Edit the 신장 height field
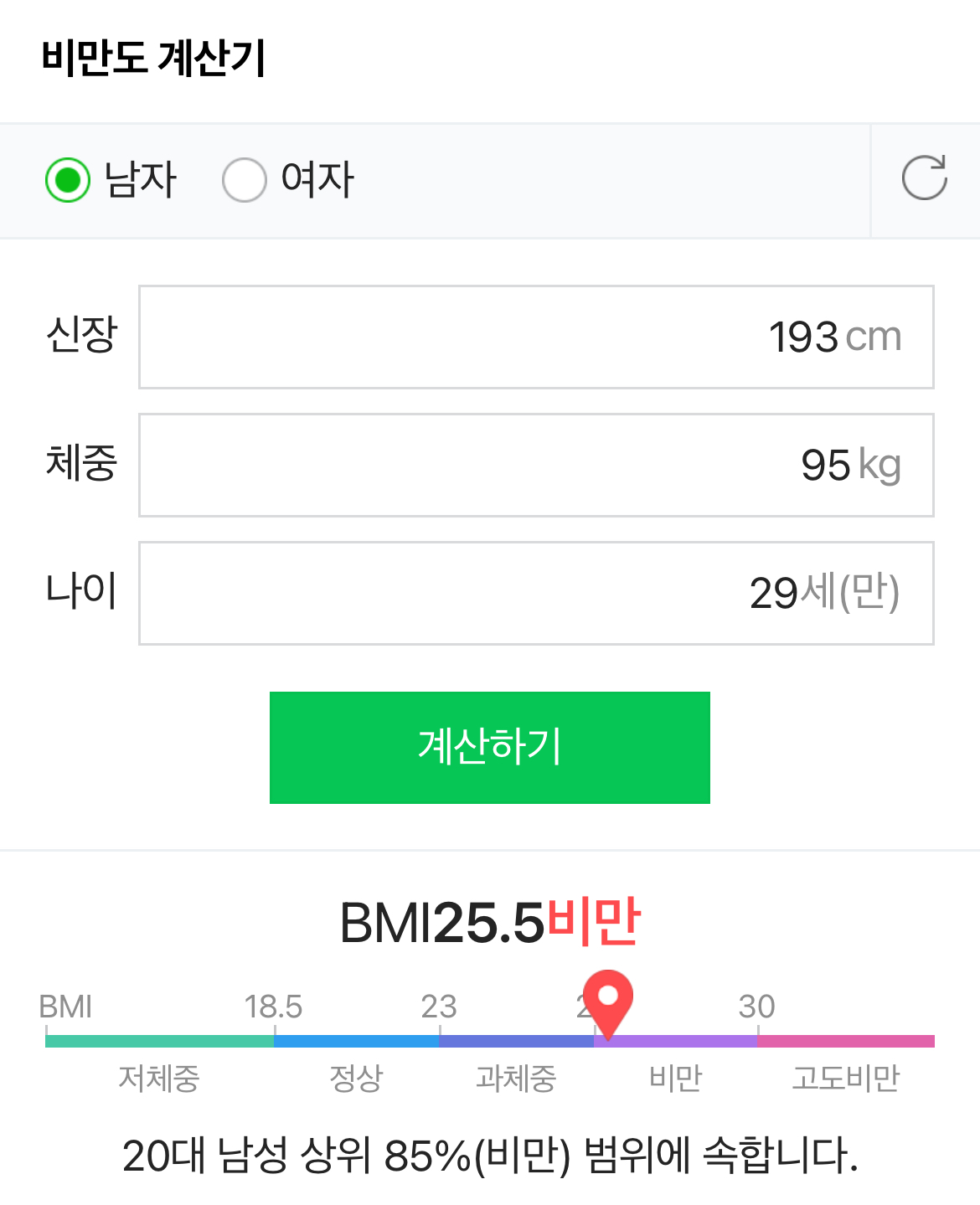 pos(536,337)
